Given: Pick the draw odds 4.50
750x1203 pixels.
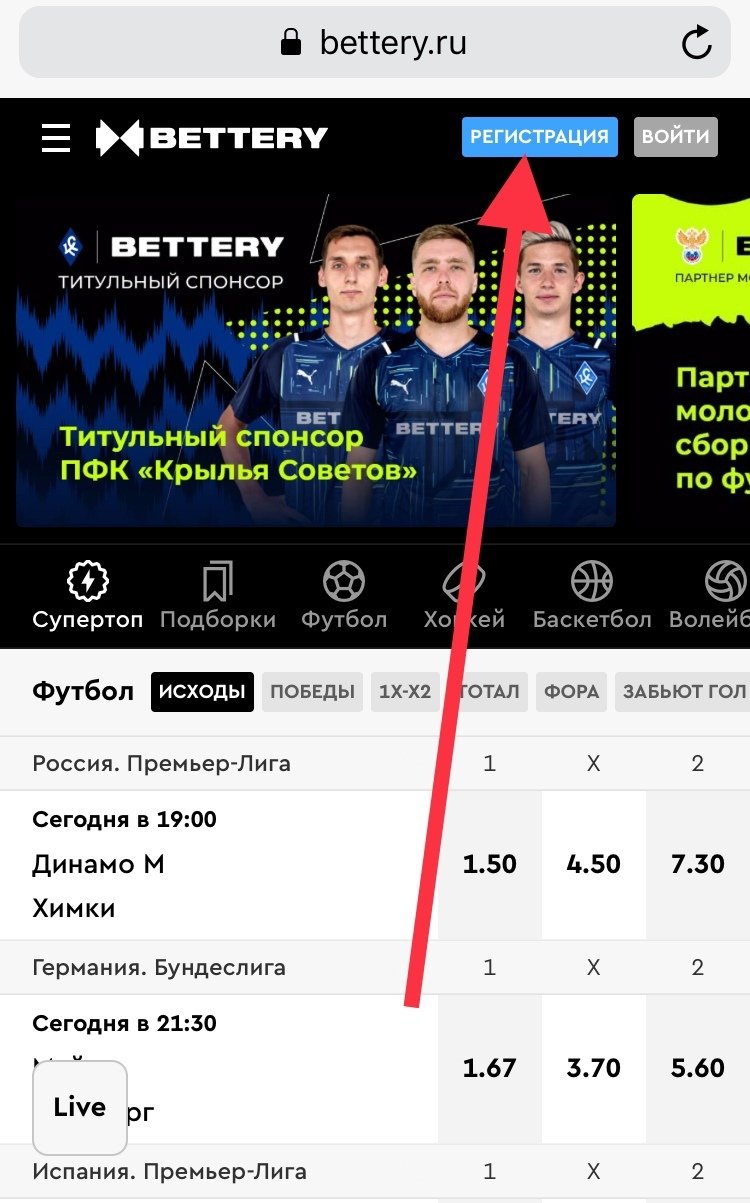Looking at the screenshot, I should click(594, 865).
